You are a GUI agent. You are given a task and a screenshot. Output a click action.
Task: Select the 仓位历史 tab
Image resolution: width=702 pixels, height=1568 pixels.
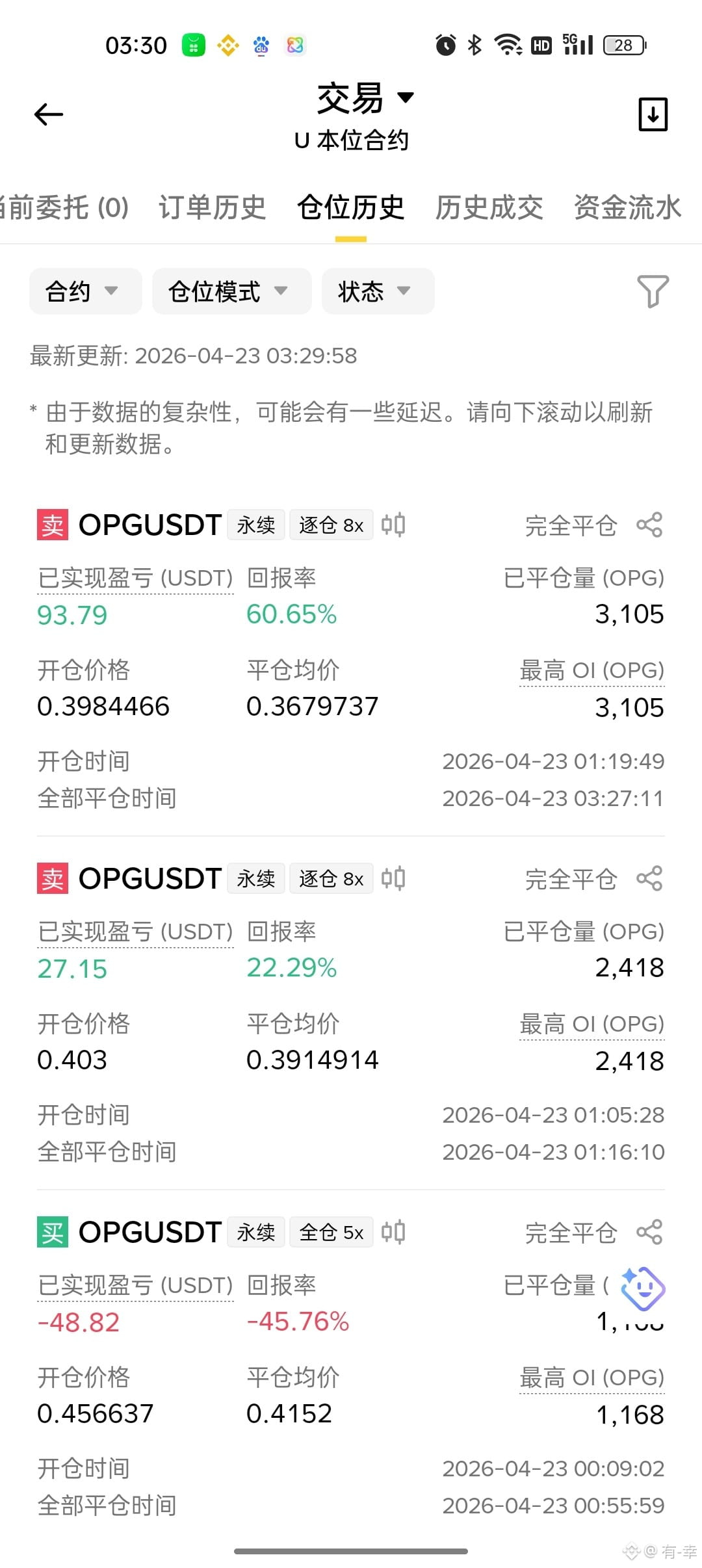point(351,208)
